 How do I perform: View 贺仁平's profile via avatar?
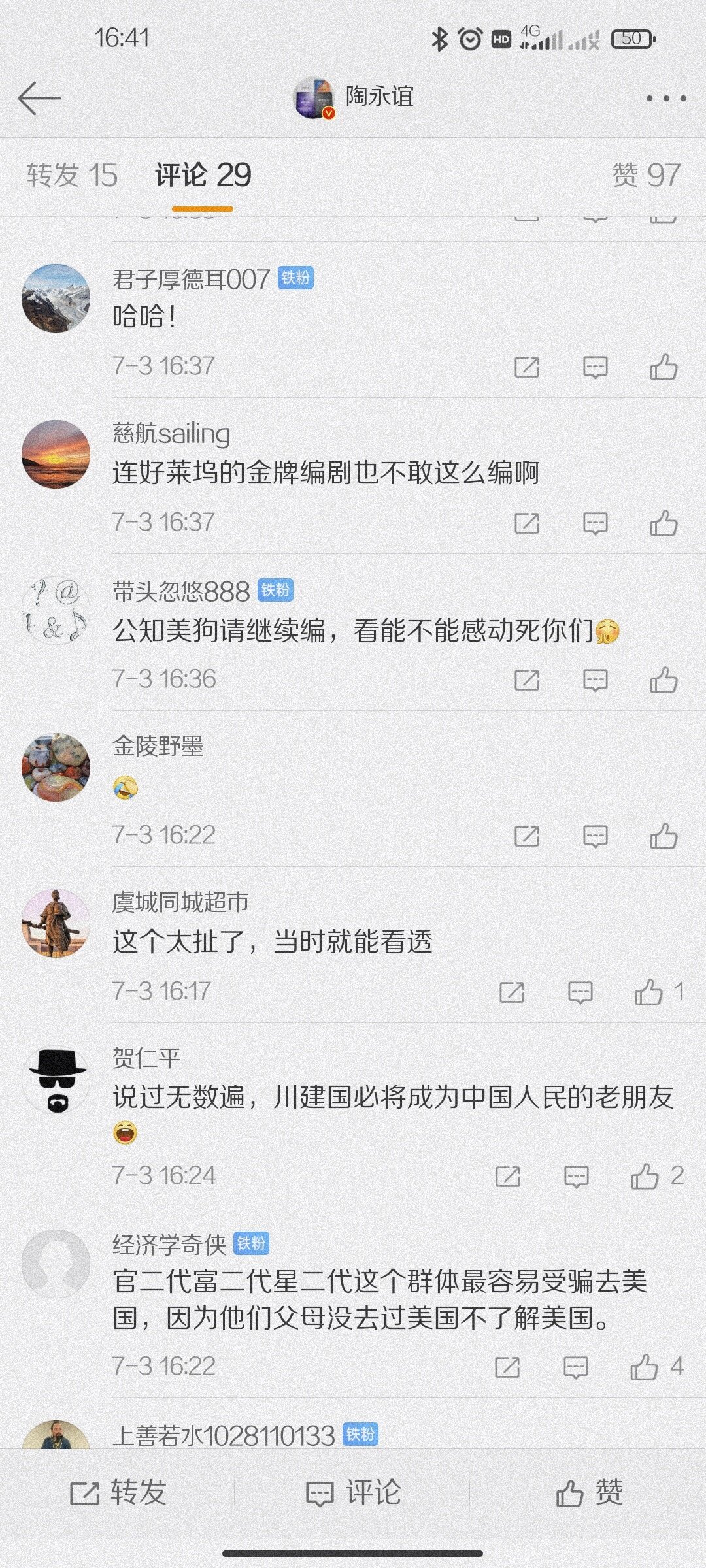click(x=56, y=1080)
